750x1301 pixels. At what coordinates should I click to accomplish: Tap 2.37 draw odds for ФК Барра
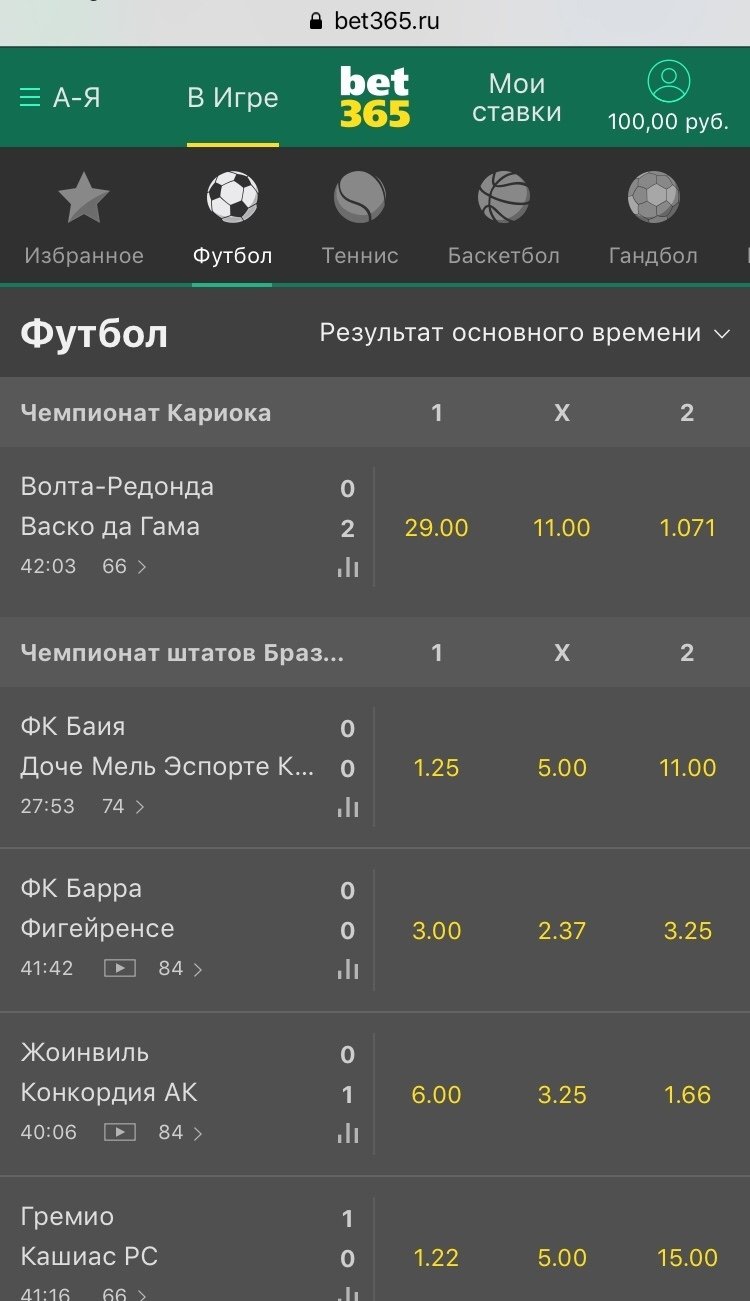pyautogui.click(x=561, y=931)
